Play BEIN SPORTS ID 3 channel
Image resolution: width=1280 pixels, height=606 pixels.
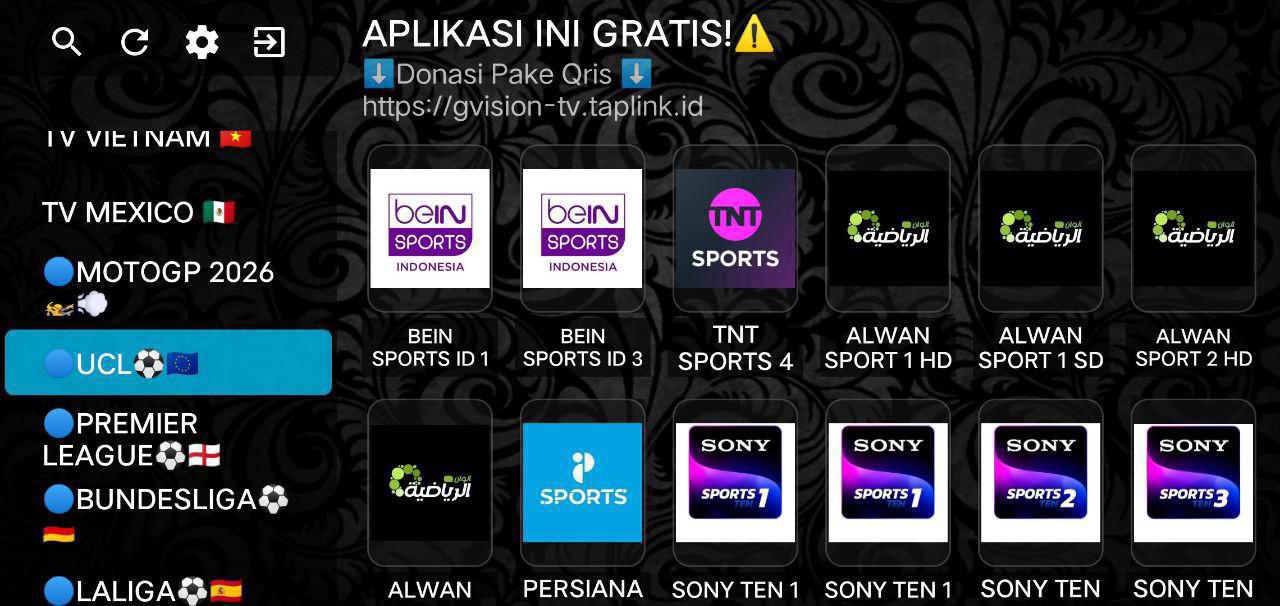(x=583, y=229)
